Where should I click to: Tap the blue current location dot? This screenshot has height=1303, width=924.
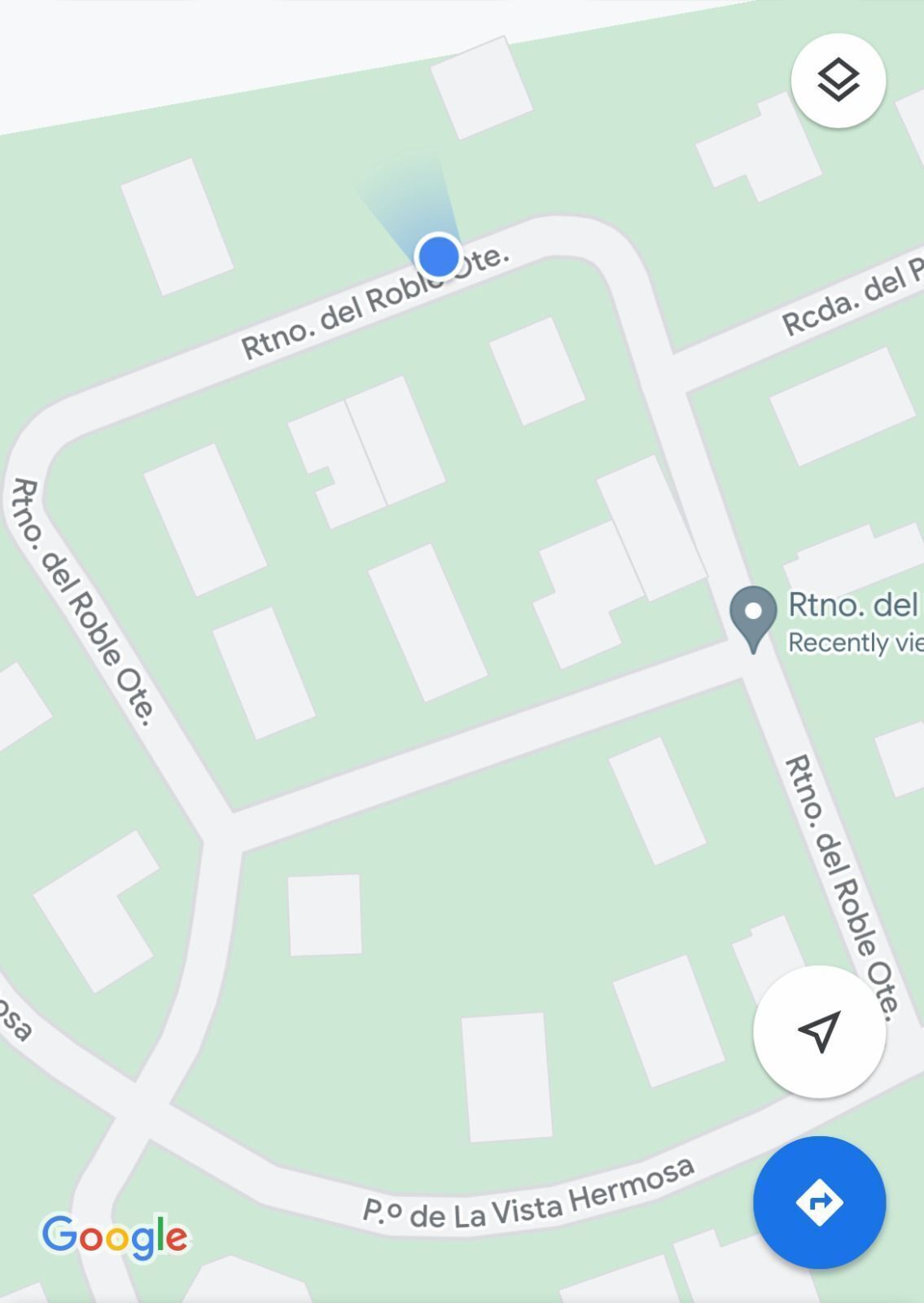439,256
